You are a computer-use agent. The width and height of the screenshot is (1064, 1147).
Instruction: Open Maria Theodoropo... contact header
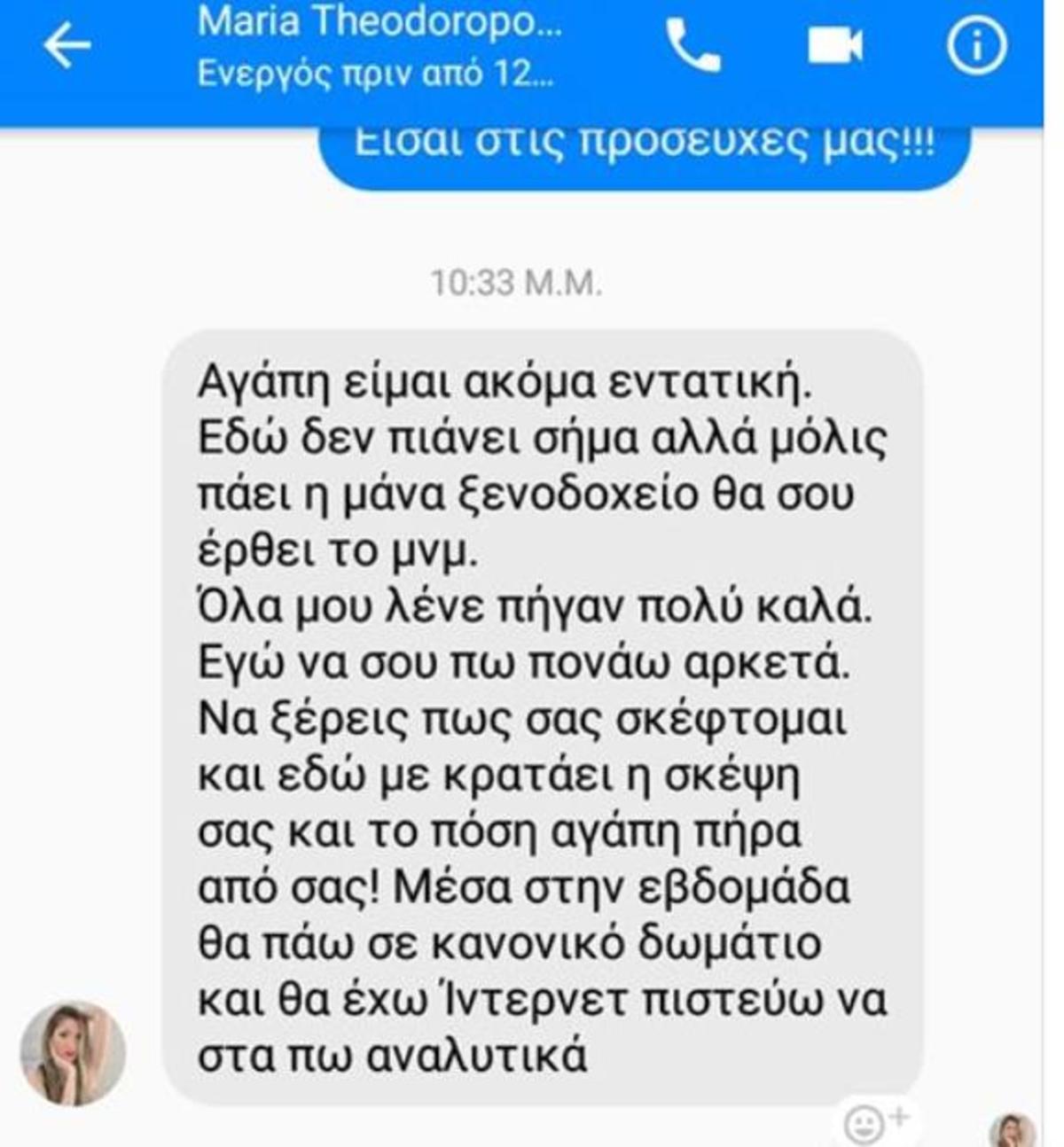379,46
